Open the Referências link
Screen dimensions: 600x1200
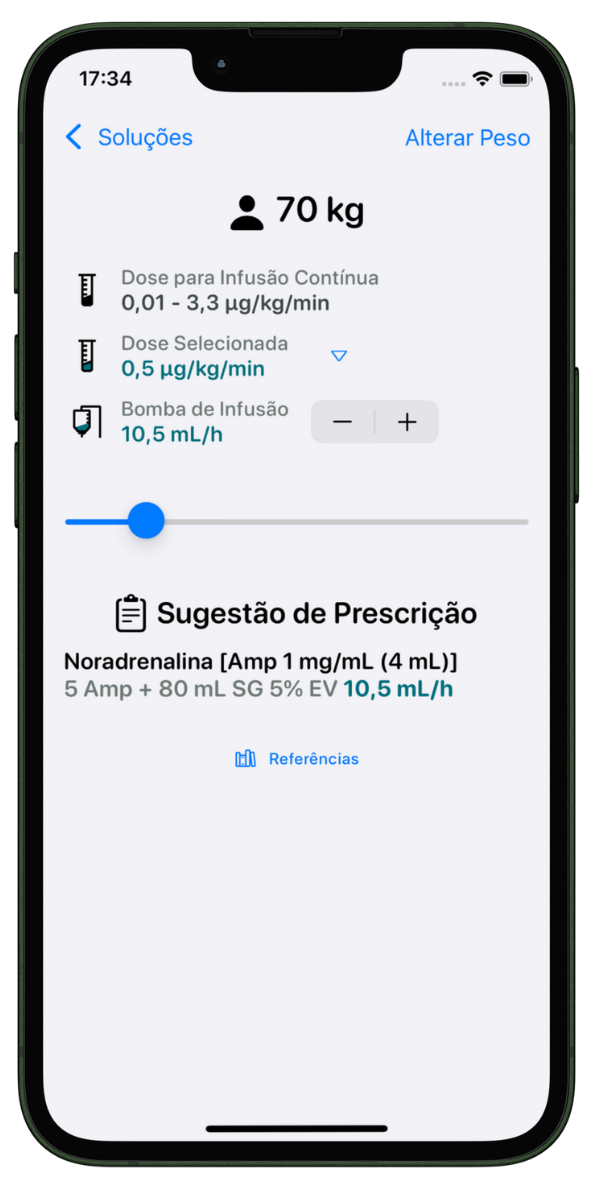[x=297, y=759]
